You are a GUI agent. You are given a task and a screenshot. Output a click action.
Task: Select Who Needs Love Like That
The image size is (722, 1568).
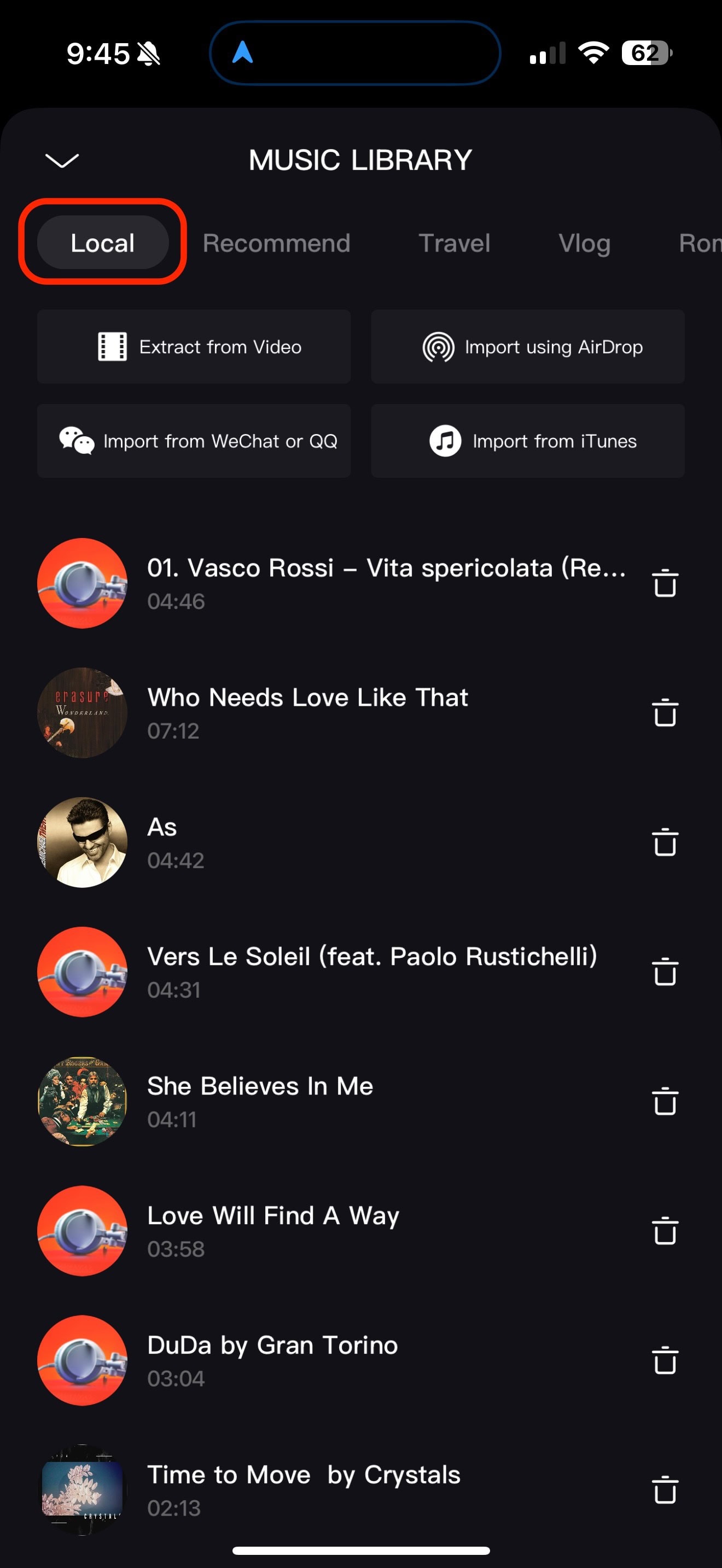(332, 713)
